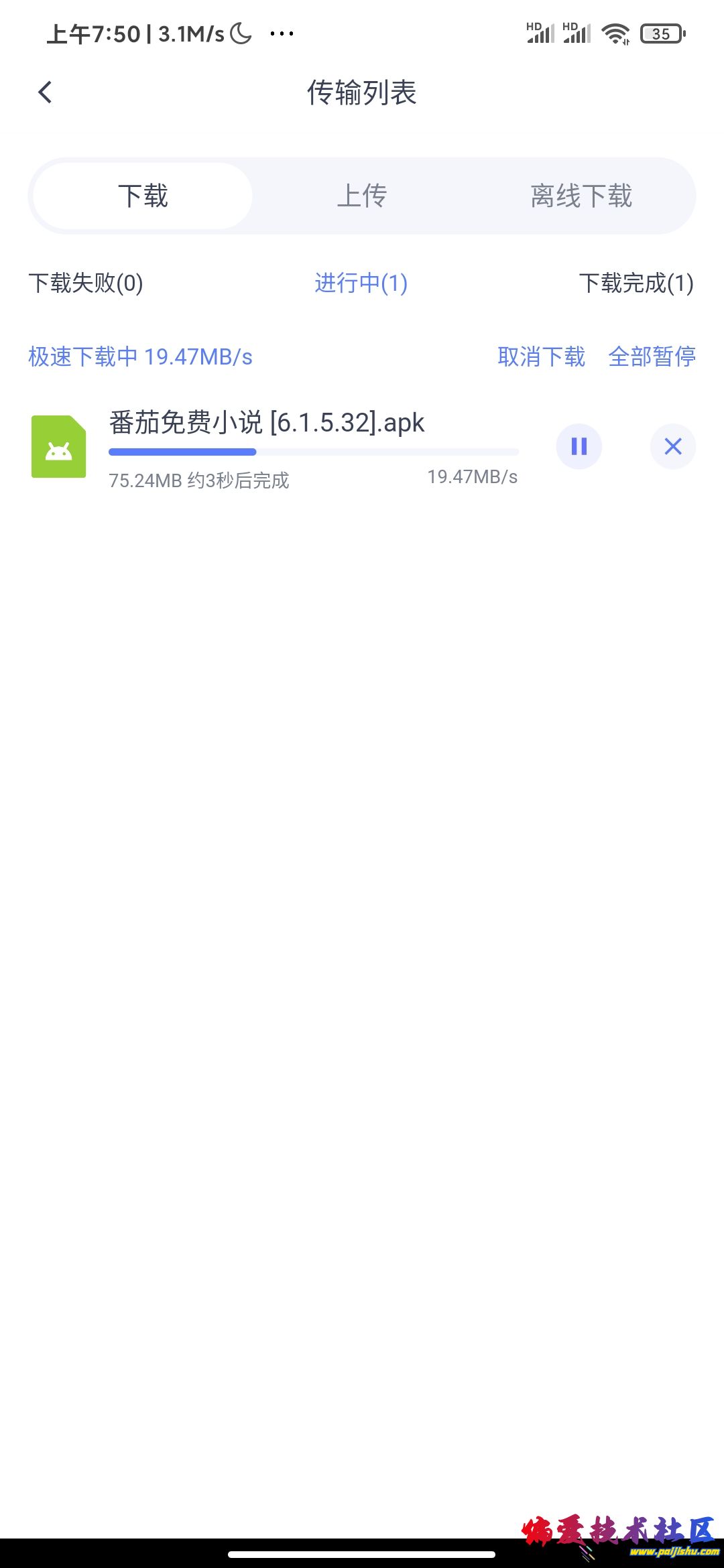View 下载完成(1) list
This screenshot has width=724, height=1568.
click(636, 283)
